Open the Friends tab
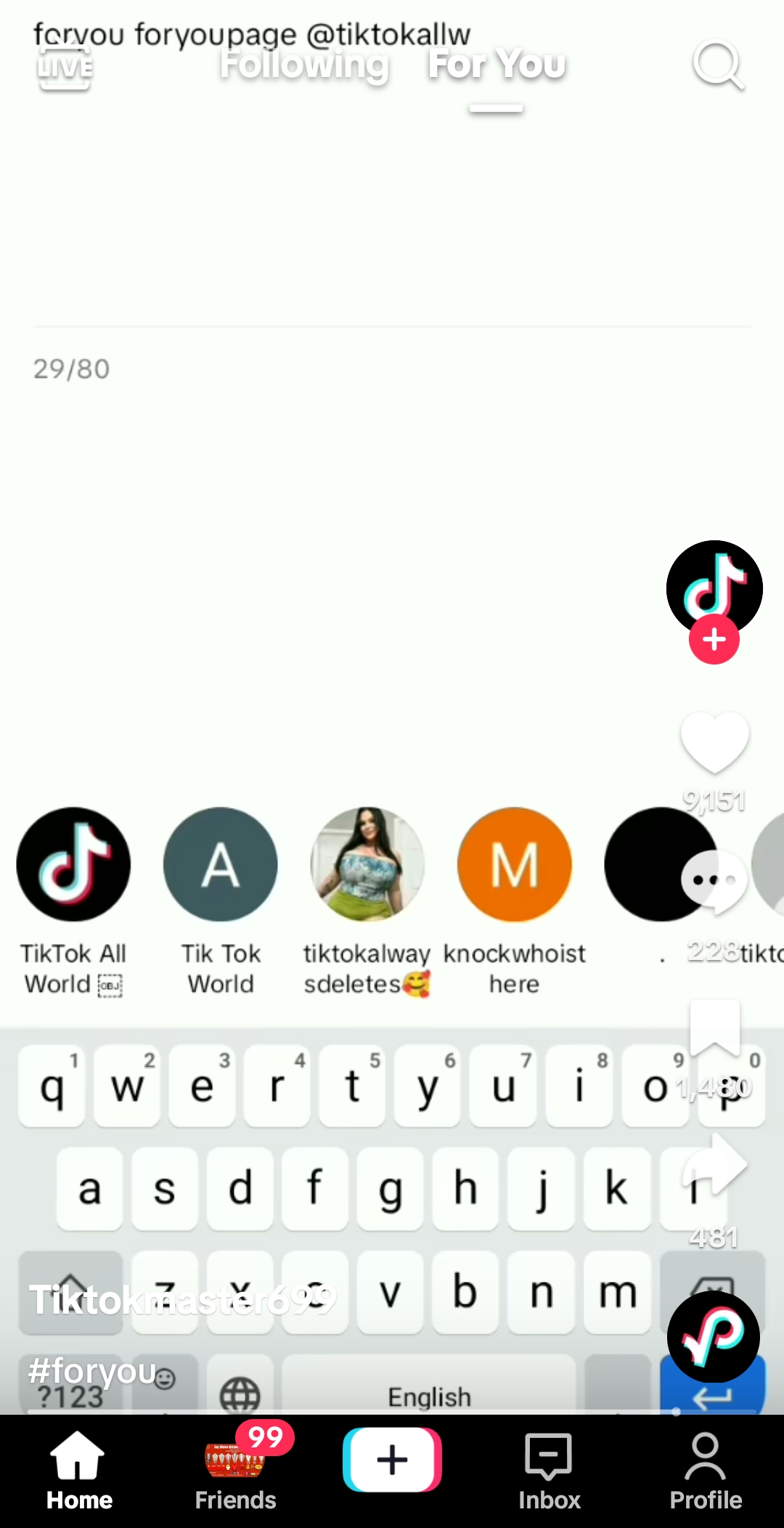This screenshot has width=784, height=1528. pos(235,1470)
